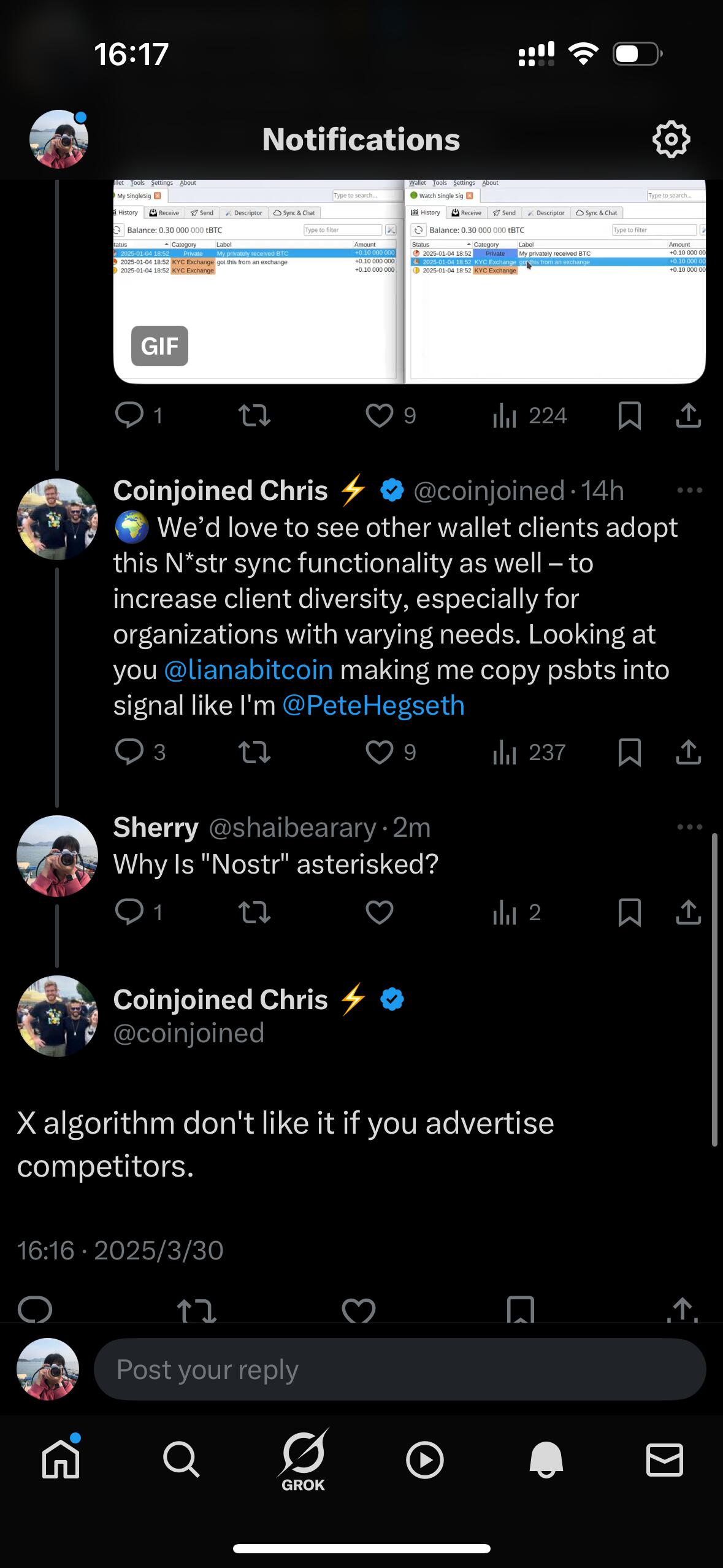
Task: Open notification settings gear
Action: [671, 140]
